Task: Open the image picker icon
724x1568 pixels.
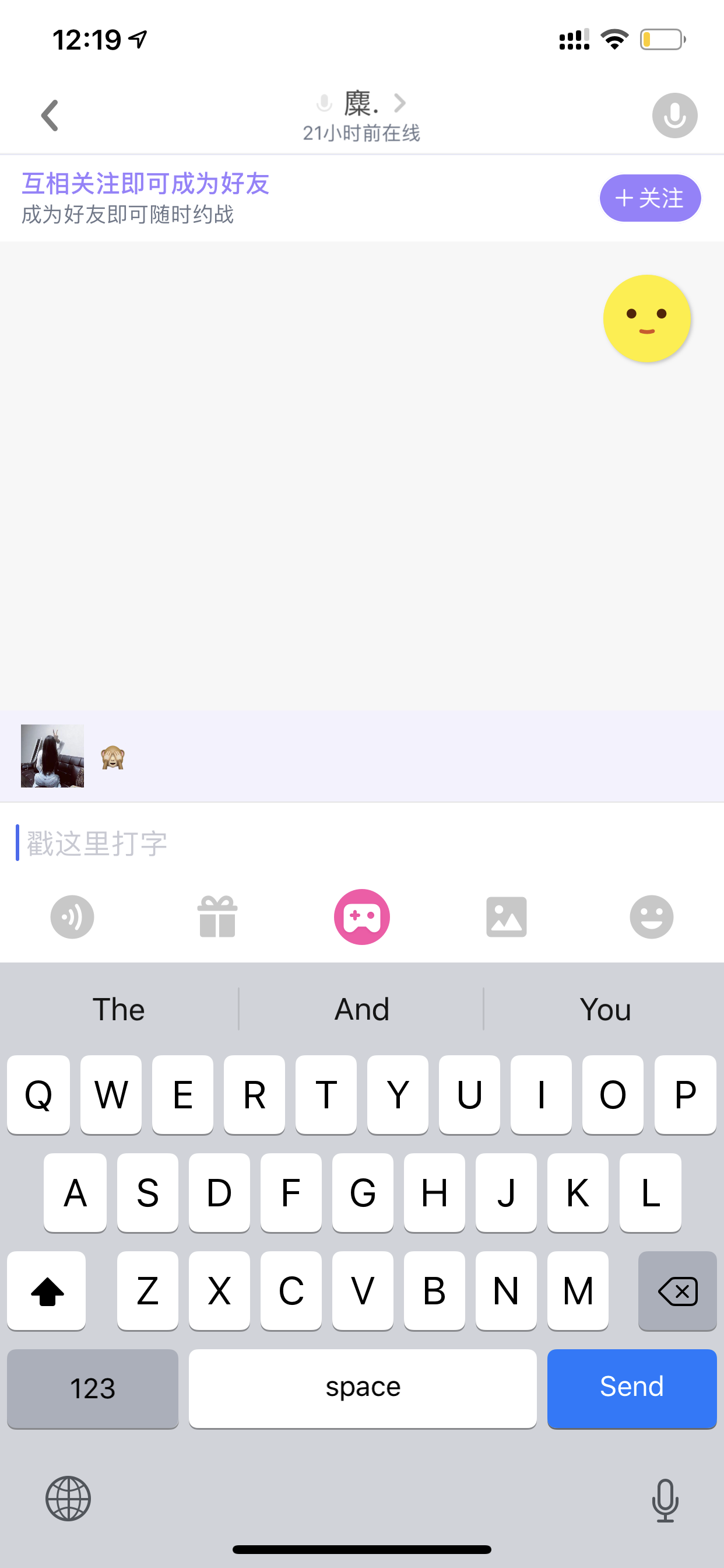Action: click(506, 916)
